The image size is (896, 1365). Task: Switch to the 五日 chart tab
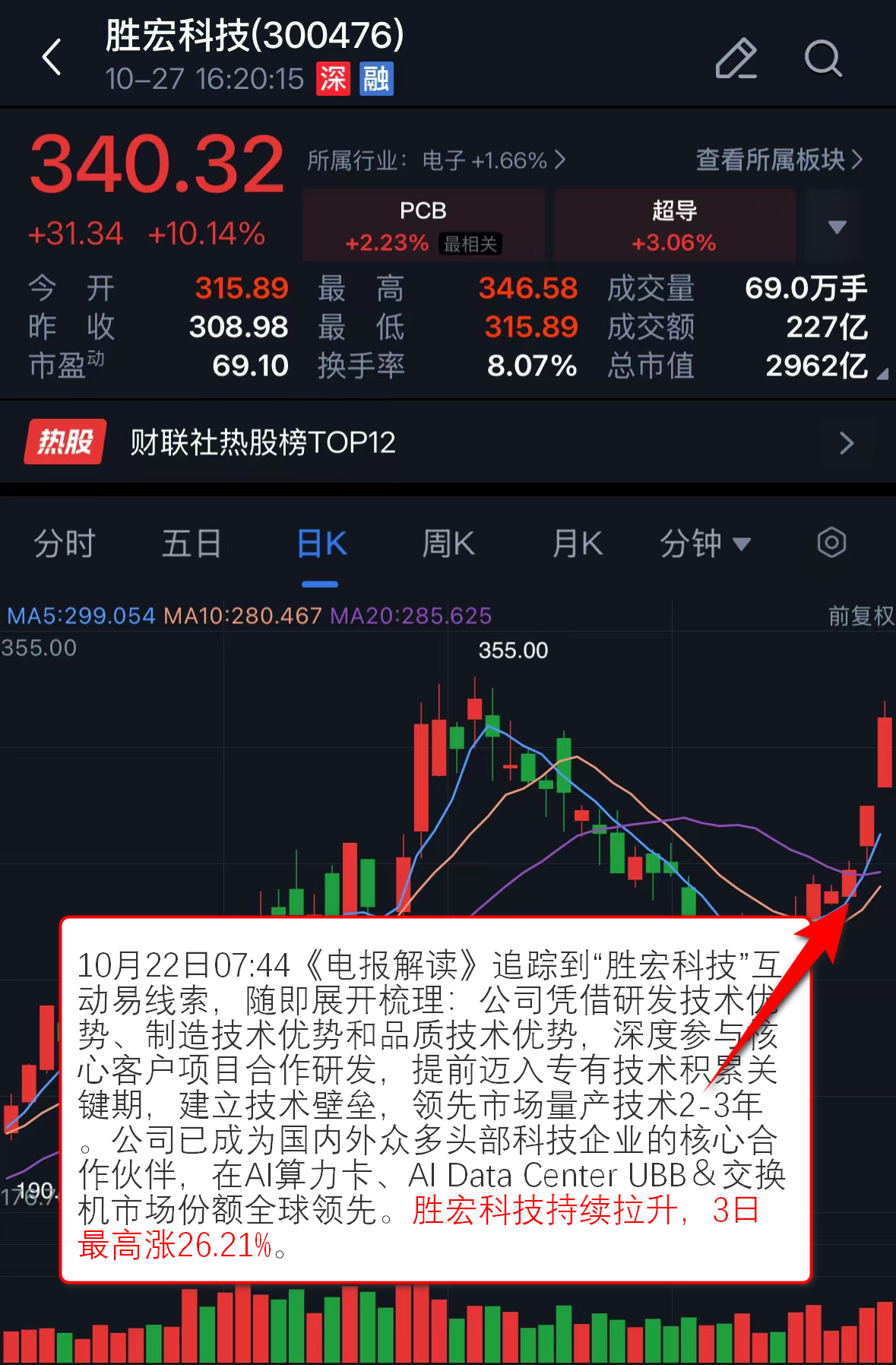click(192, 544)
